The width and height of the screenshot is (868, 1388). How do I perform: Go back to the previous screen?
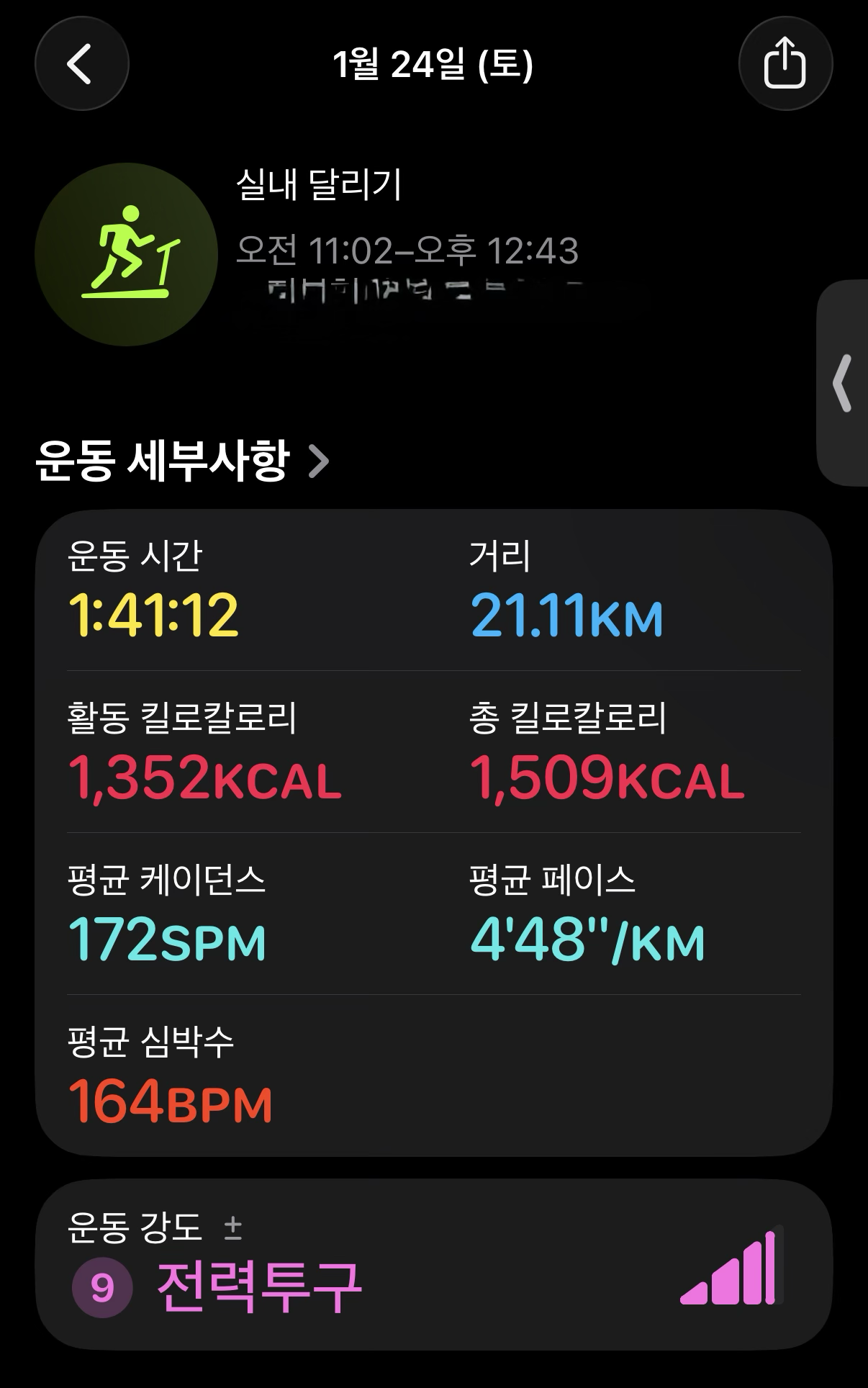(x=81, y=64)
